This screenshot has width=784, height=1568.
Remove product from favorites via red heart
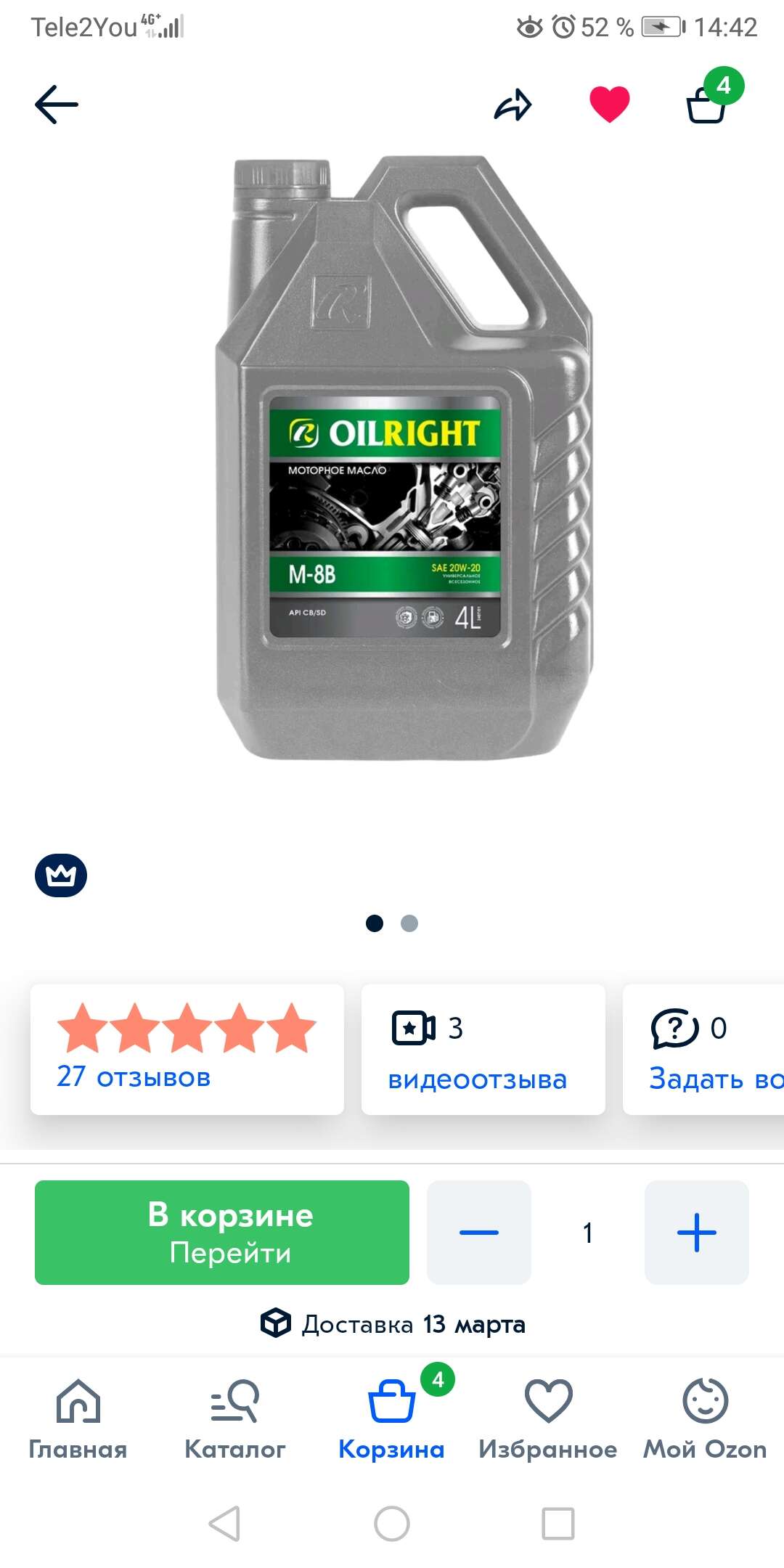pos(609,105)
